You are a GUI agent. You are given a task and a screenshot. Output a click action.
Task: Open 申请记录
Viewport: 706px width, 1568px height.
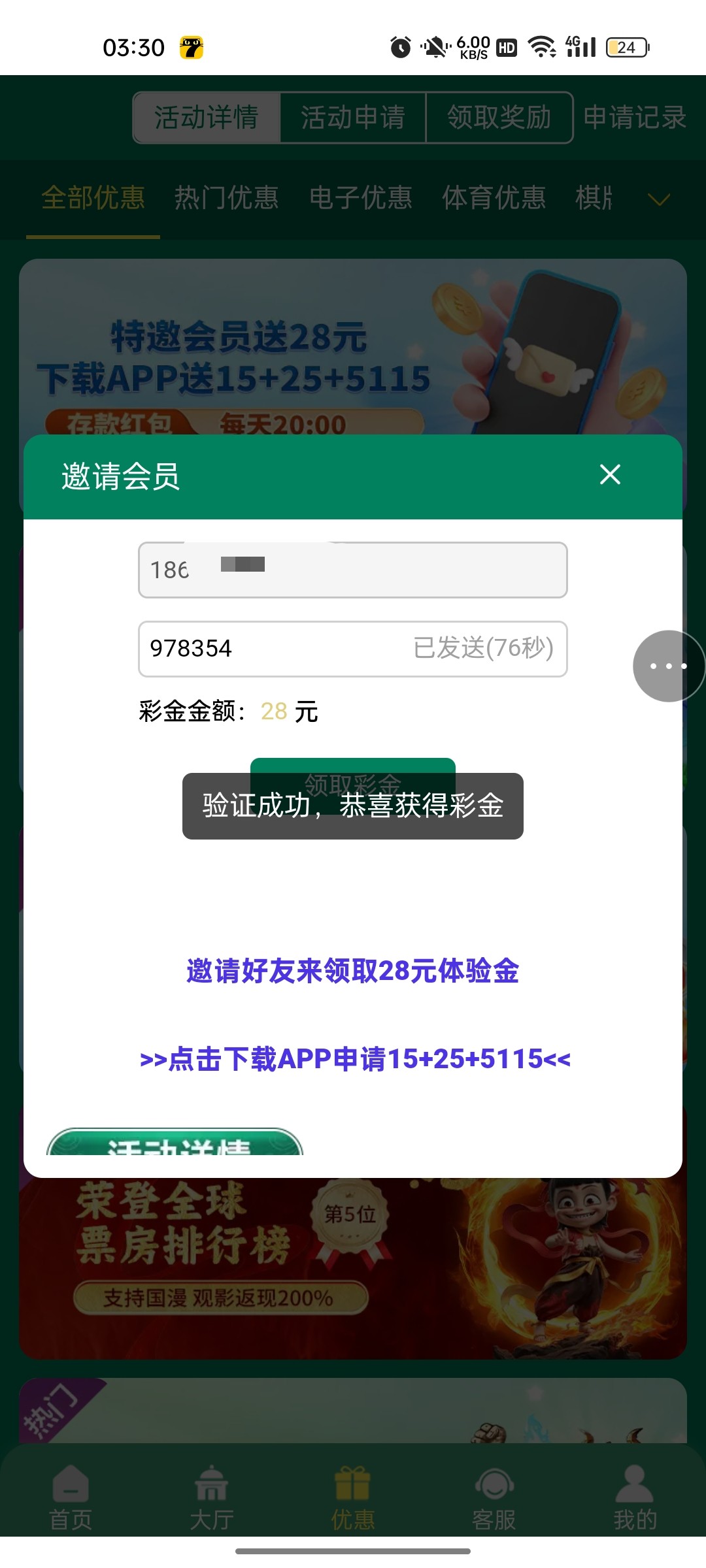pos(634,118)
